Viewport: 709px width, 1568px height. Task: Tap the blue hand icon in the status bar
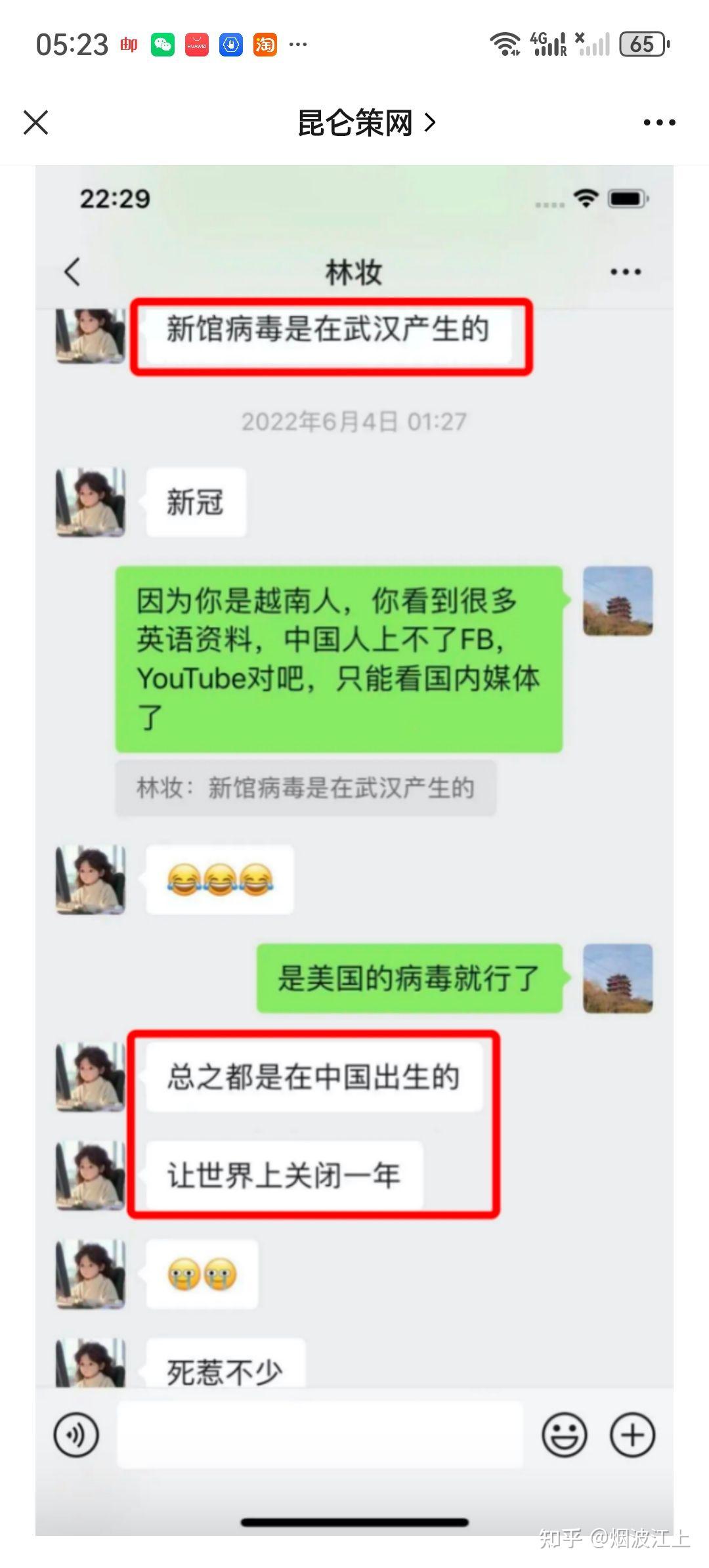231,45
